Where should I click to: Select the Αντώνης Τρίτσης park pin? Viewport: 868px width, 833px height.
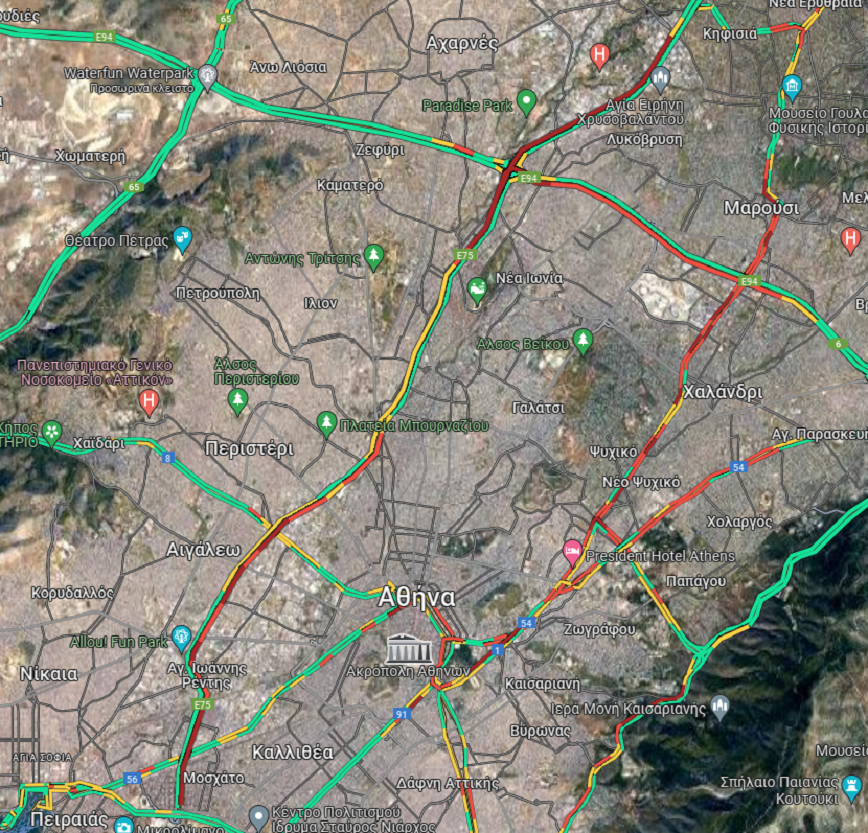374,257
